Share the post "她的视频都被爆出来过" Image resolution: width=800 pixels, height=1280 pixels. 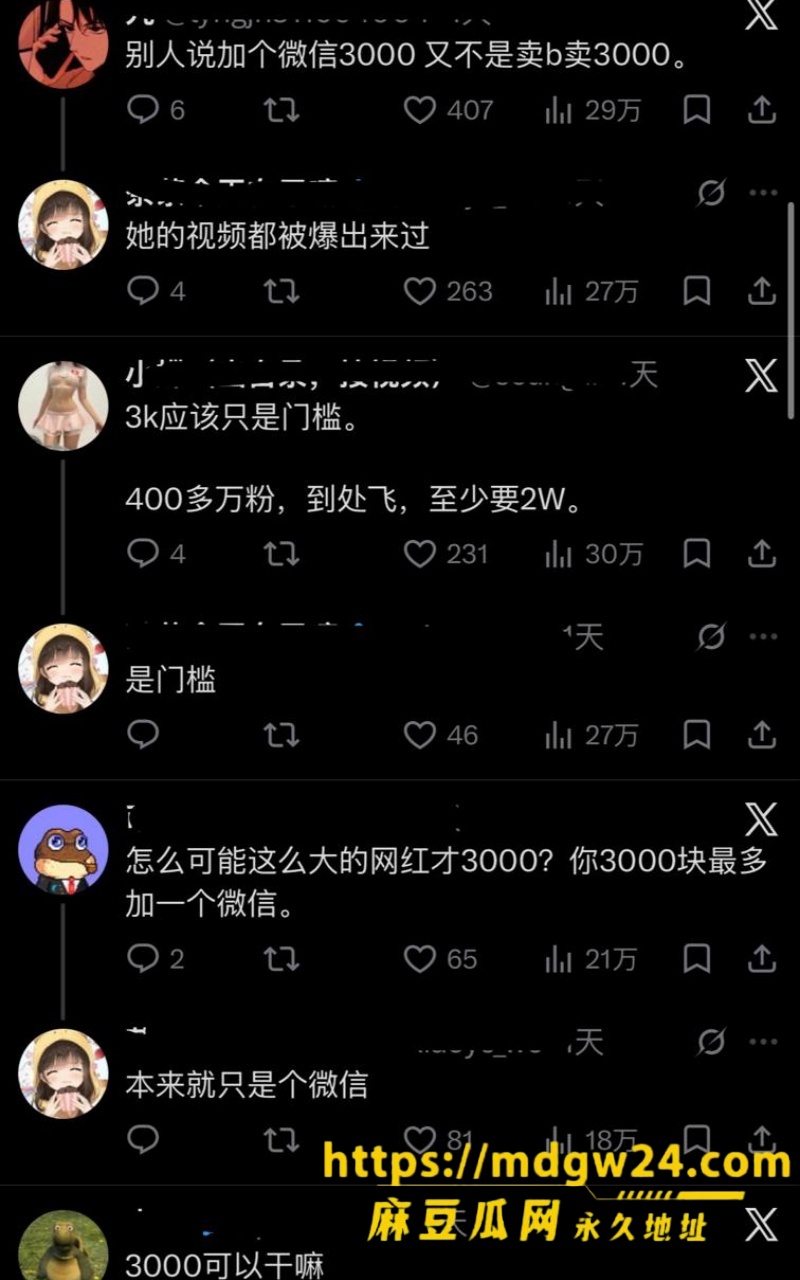[761, 291]
